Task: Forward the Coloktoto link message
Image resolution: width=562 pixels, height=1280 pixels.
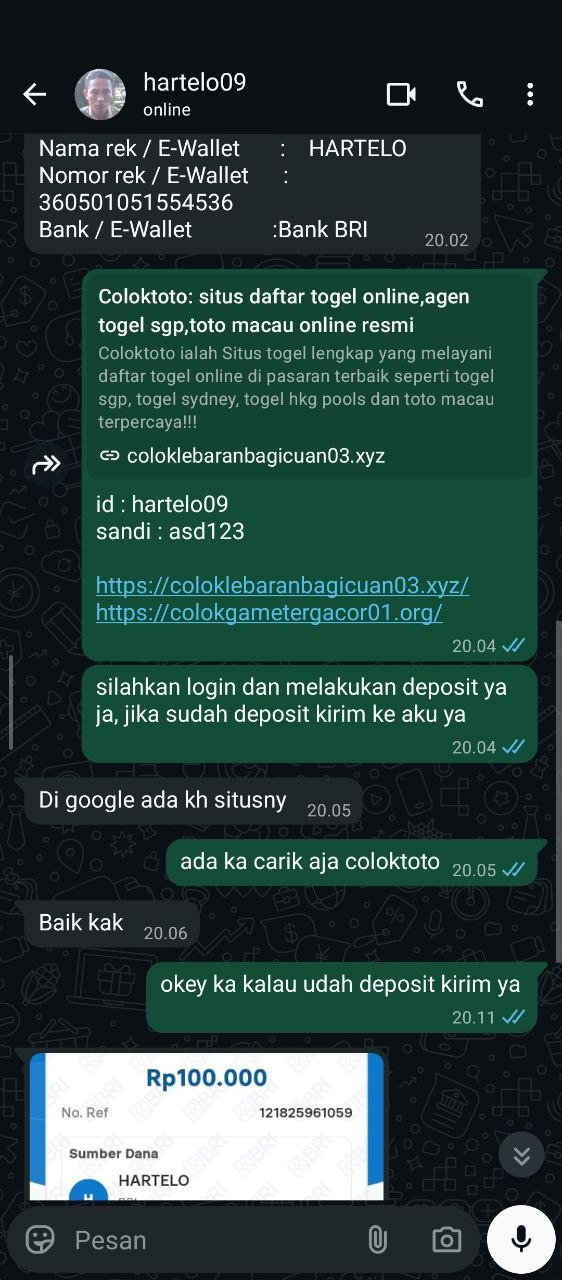Action: [47, 464]
